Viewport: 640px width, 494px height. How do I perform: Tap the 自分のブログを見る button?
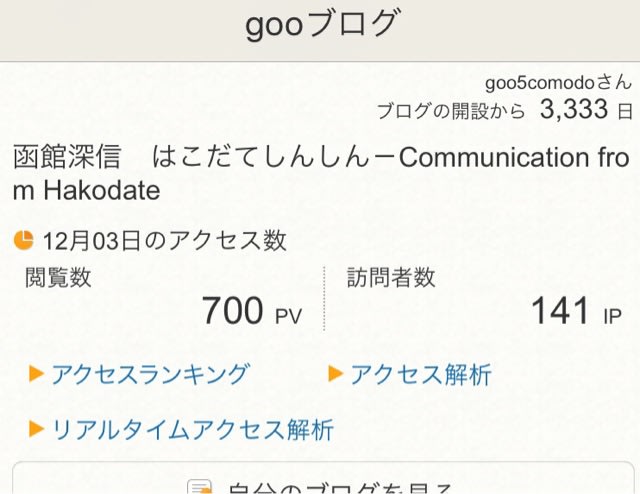(x=323, y=478)
